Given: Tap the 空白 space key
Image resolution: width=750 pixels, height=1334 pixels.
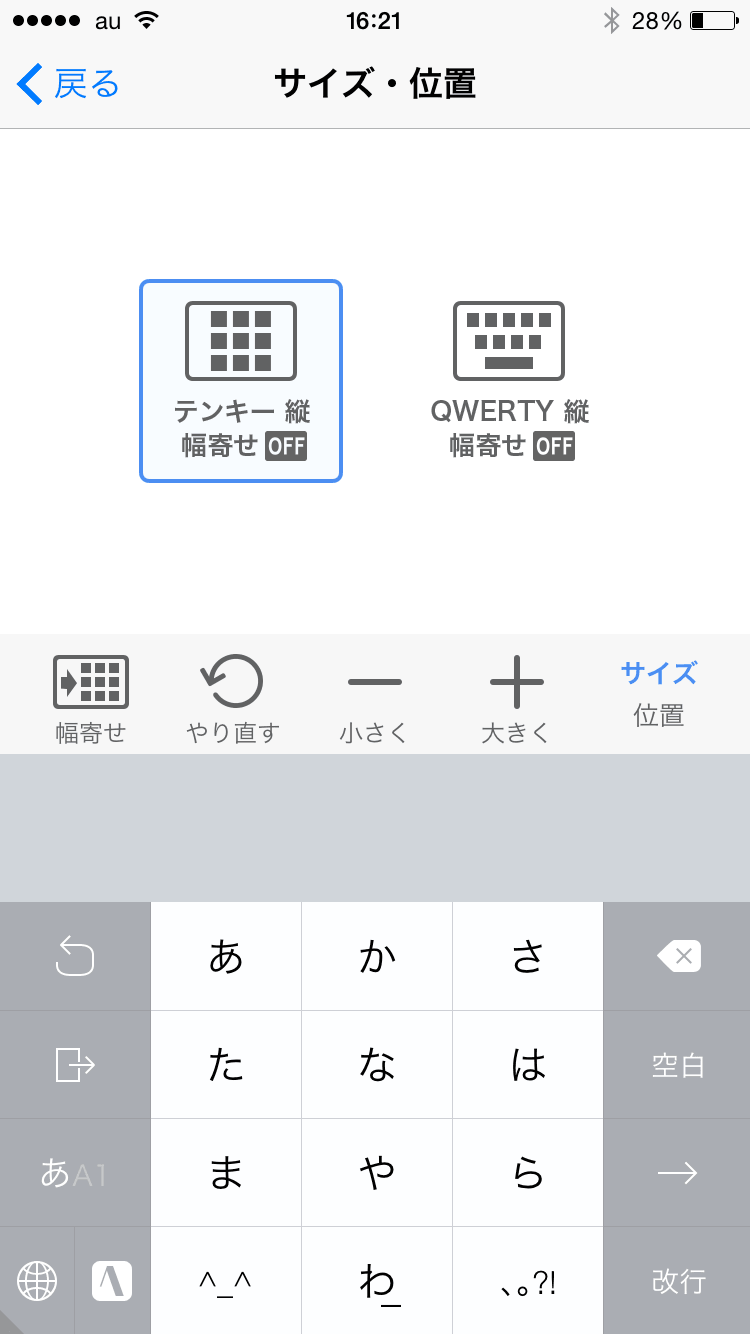Looking at the screenshot, I should pyautogui.click(x=678, y=1065).
